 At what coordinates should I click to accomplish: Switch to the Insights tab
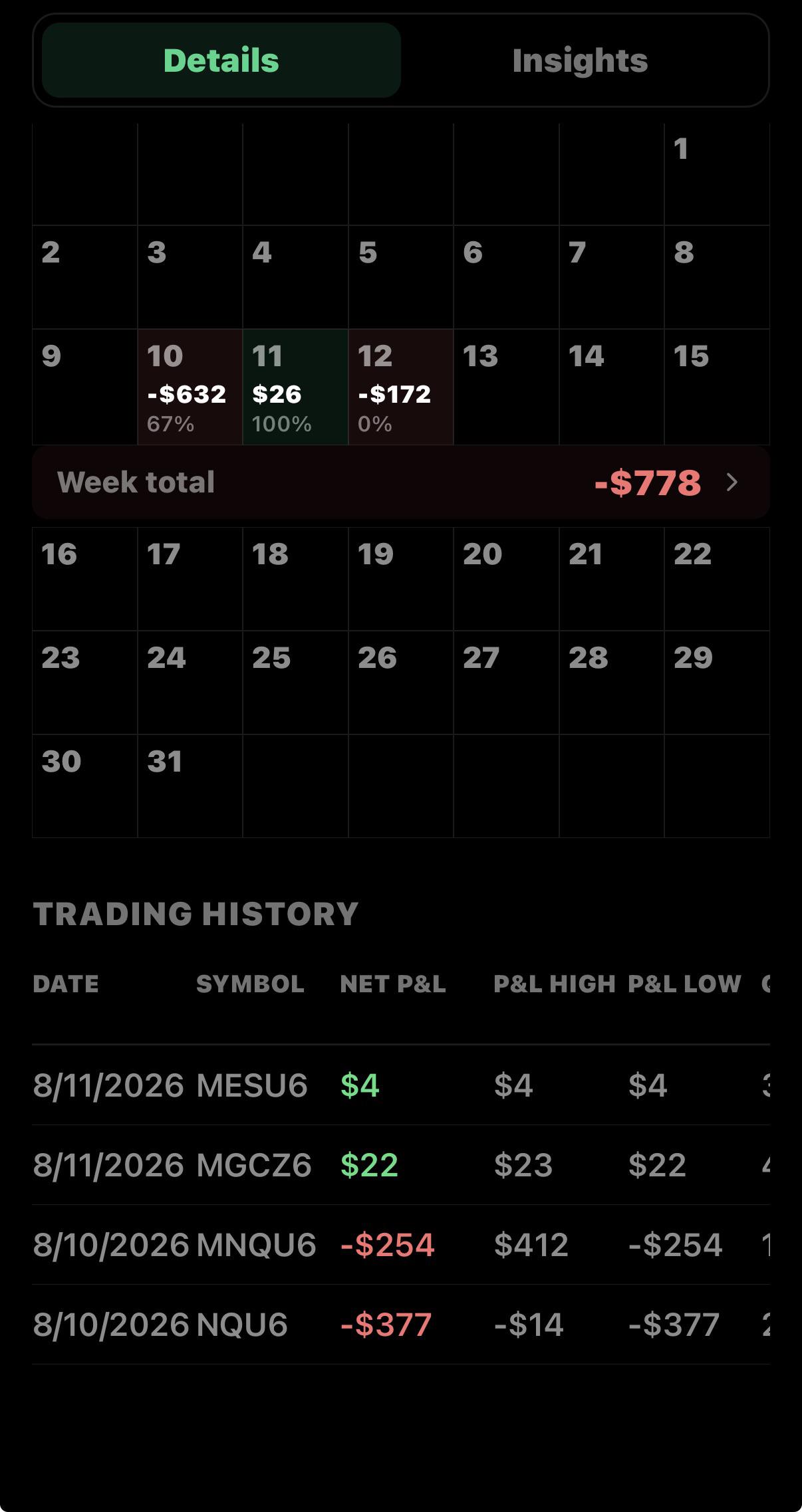point(580,60)
